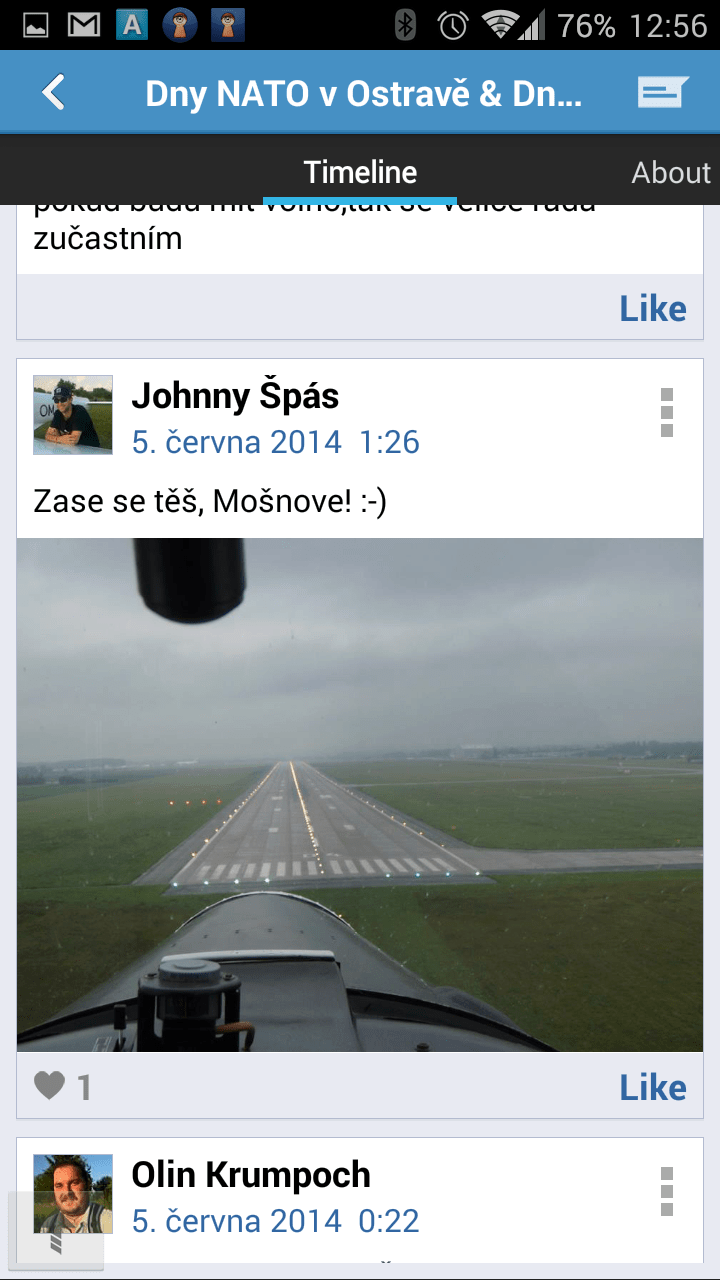Tap the name Johnny Špás
The height and width of the screenshot is (1280, 720).
tap(235, 396)
